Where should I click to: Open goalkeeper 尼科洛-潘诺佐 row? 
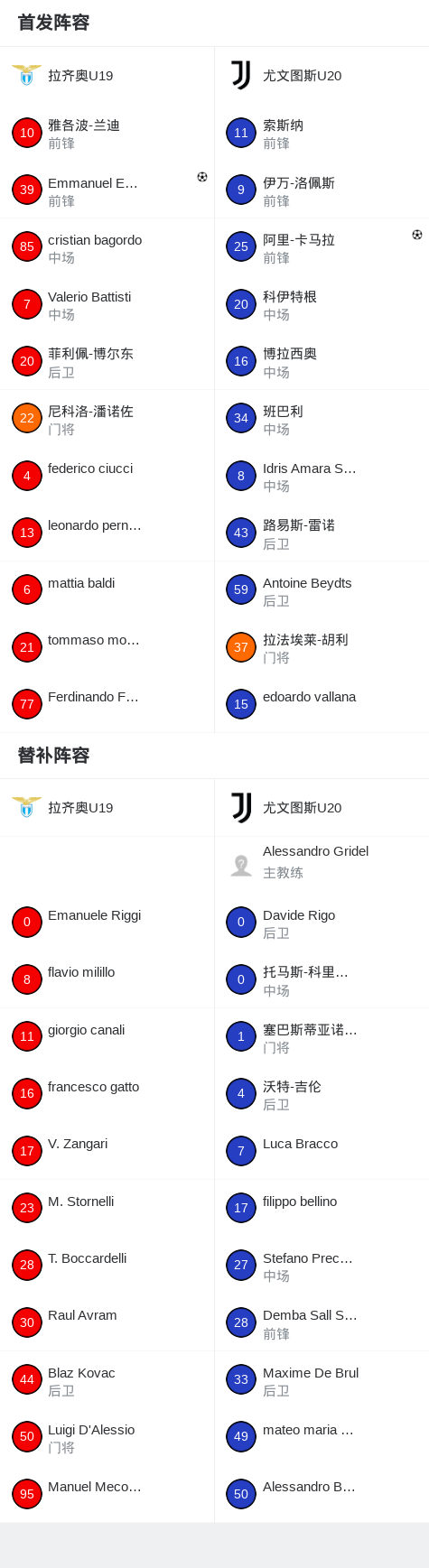click(x=107, y=419)
